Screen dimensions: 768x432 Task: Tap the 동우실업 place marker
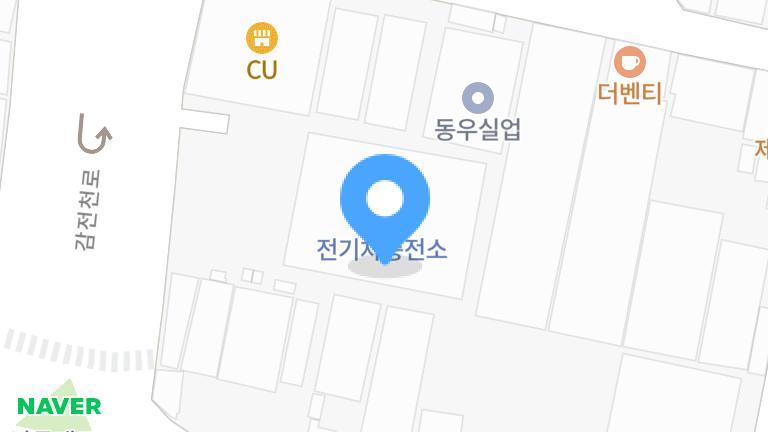click(478, 98)
